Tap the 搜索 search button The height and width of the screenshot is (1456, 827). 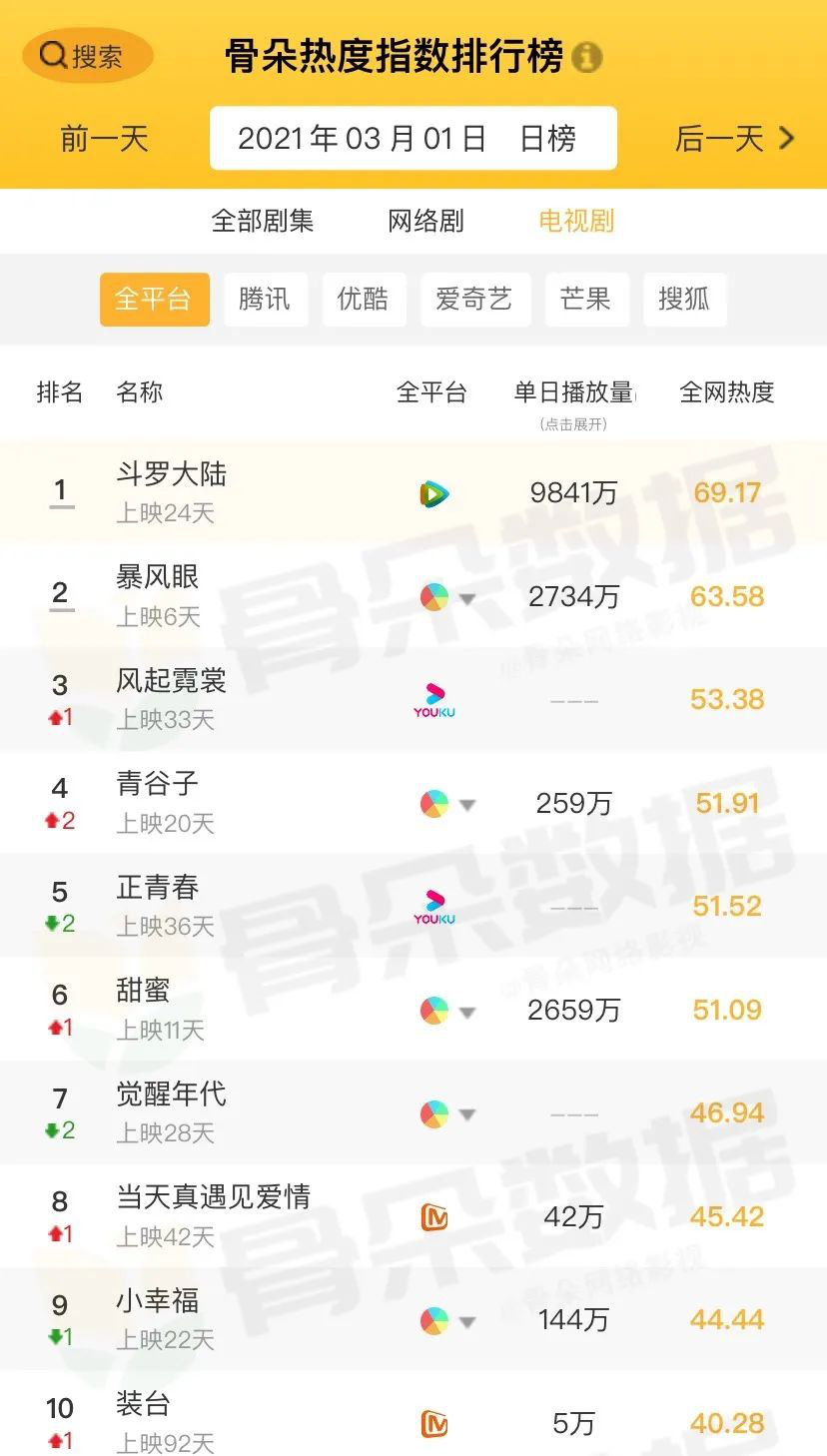tap(88, 56)
